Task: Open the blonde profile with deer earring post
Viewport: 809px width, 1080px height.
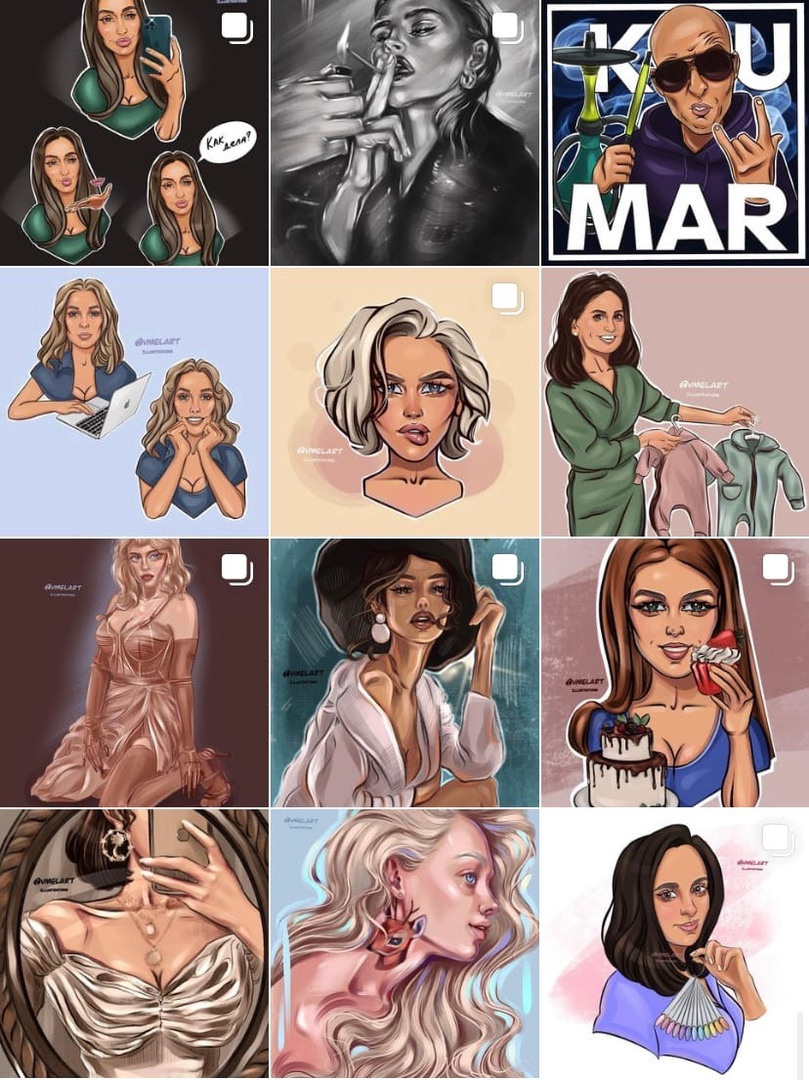Action: [x=404, y=943]
